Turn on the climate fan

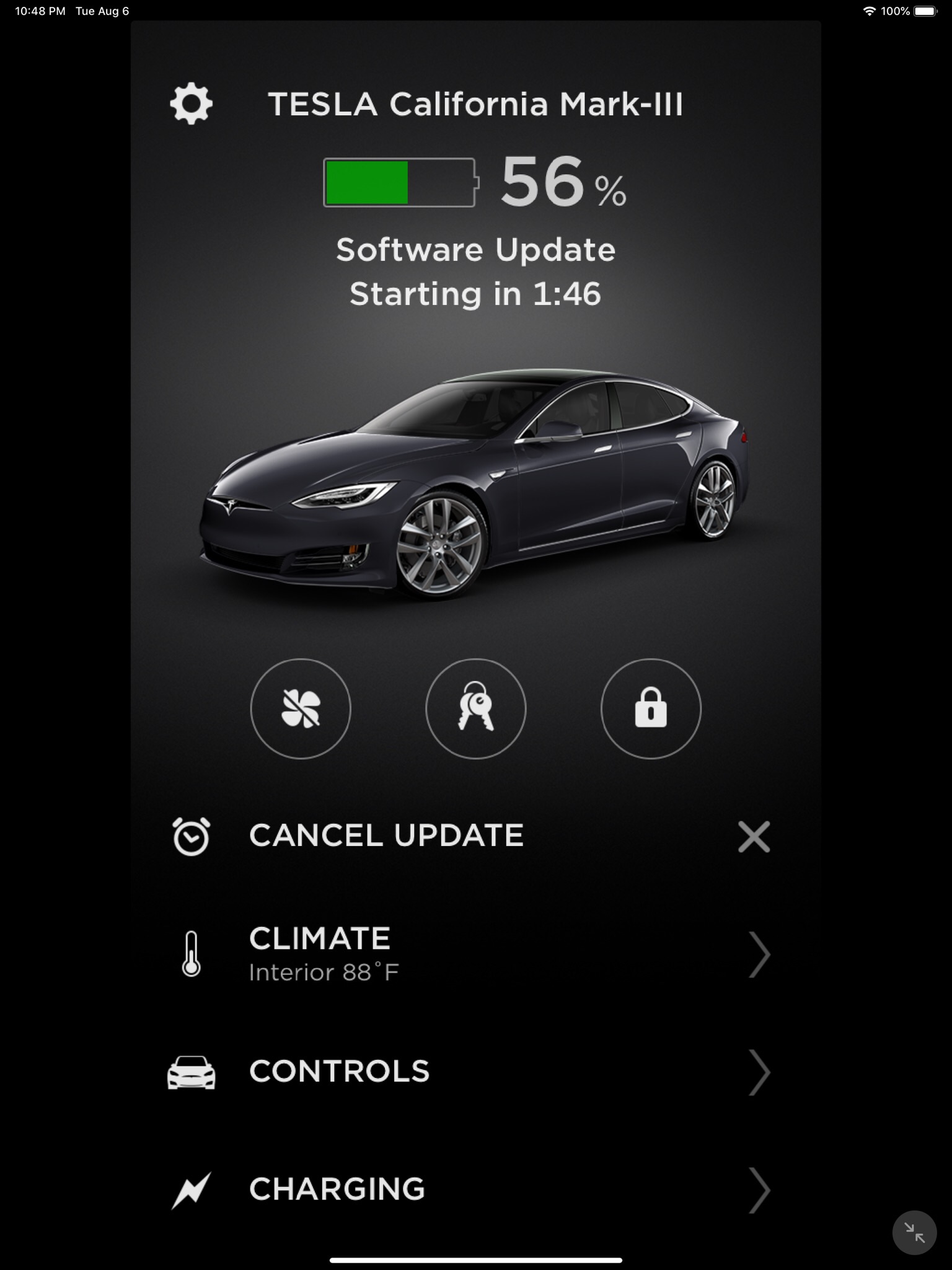(301, 708)
